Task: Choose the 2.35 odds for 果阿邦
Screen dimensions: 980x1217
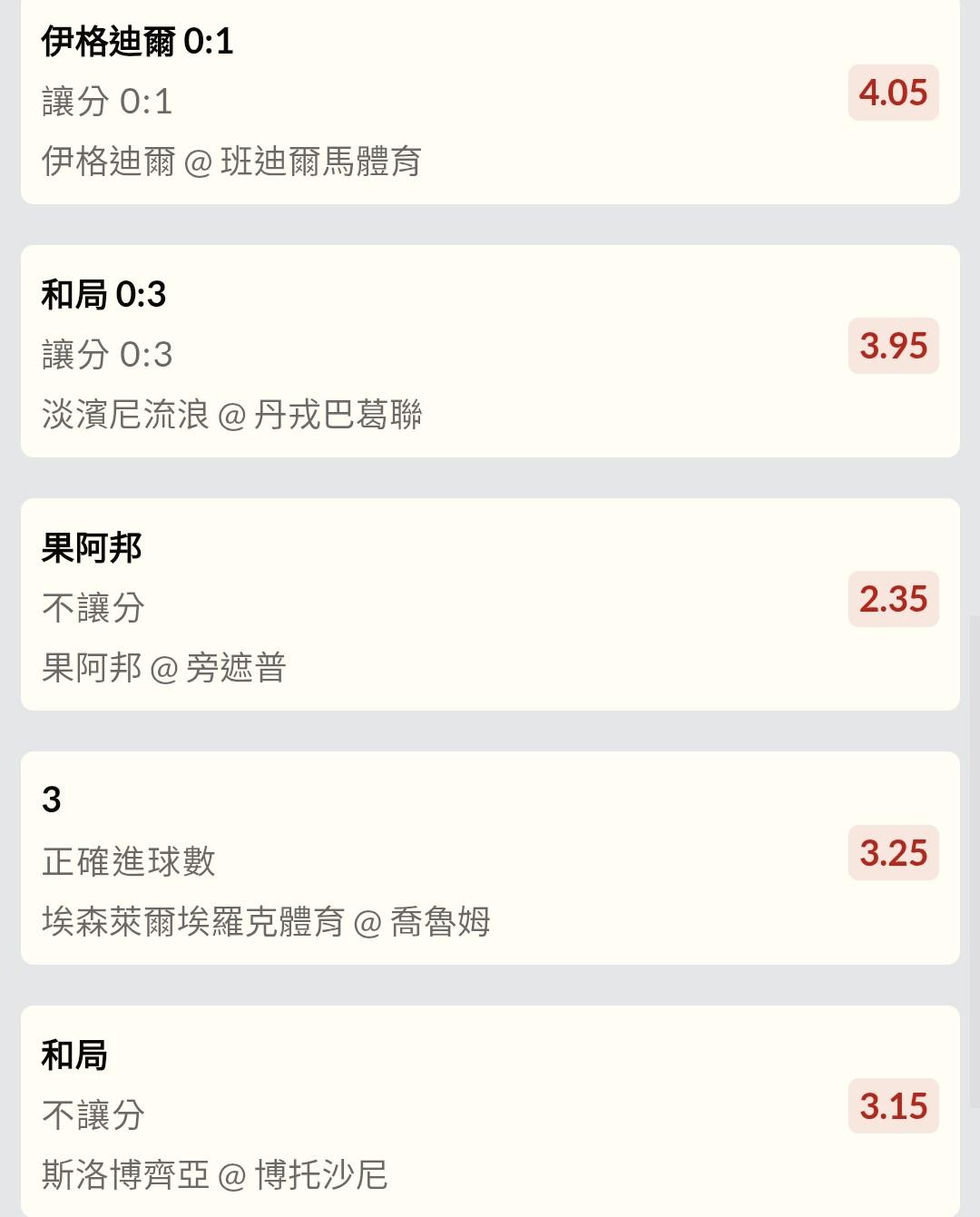Action: coord(893,599)
